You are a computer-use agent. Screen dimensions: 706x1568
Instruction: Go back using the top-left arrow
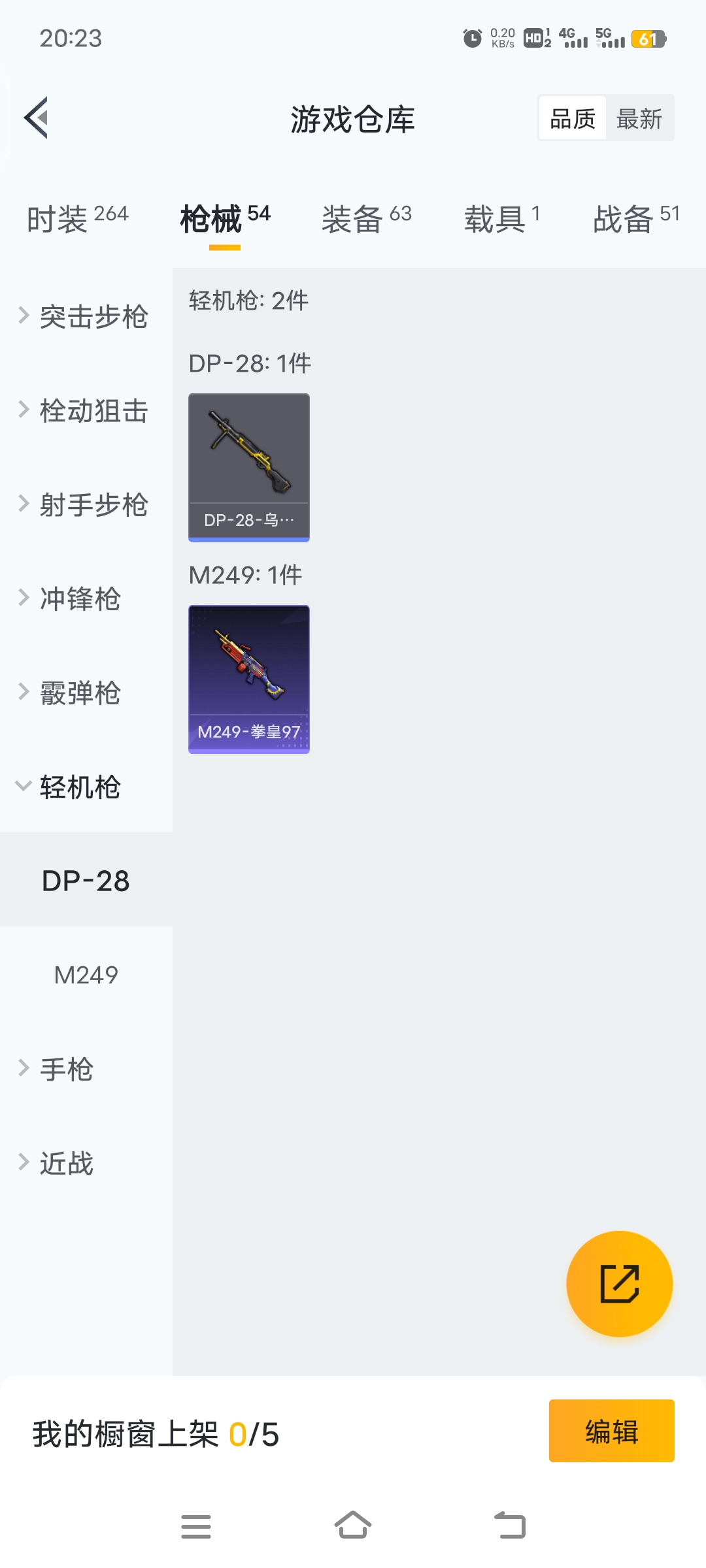(37, 118)
